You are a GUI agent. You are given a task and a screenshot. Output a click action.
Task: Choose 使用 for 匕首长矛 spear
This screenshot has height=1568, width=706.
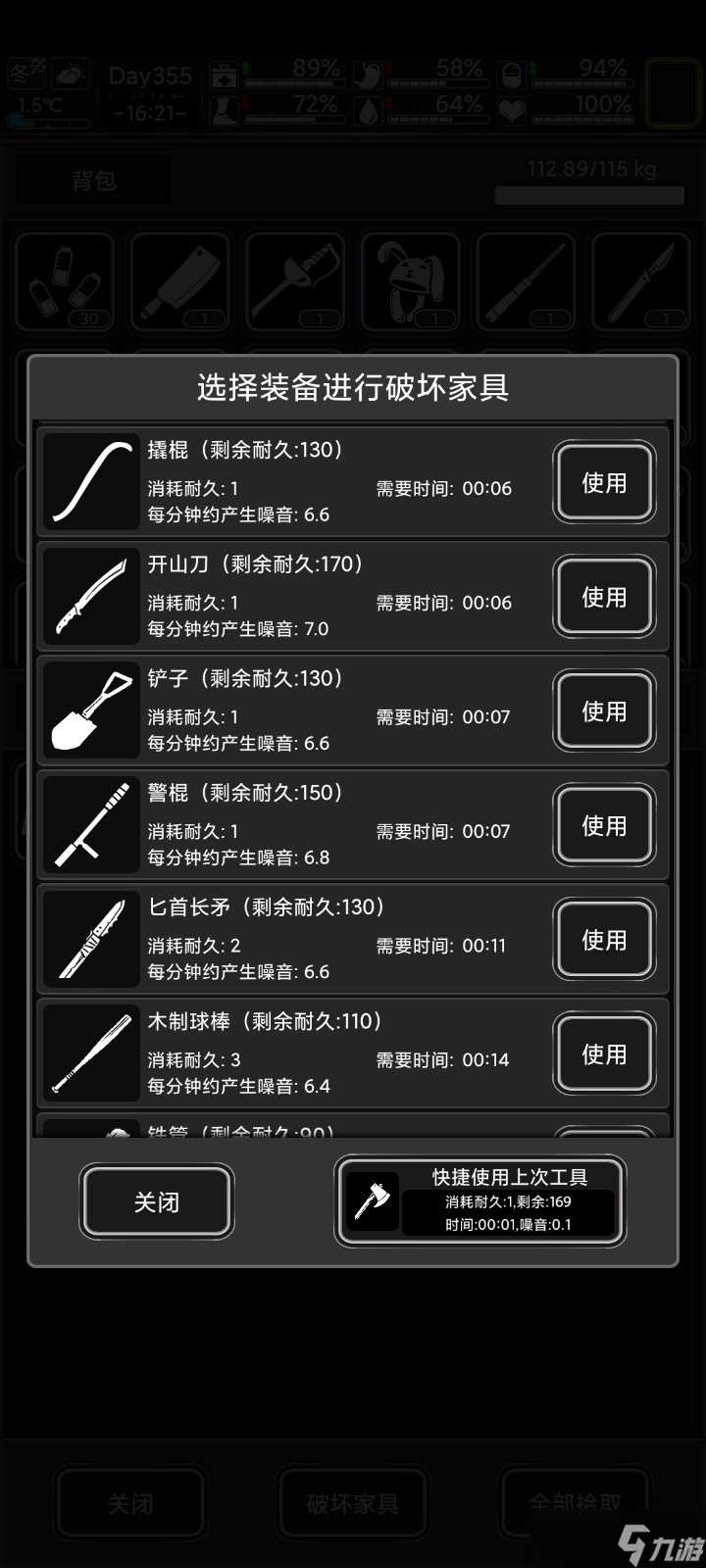[603, 940]
